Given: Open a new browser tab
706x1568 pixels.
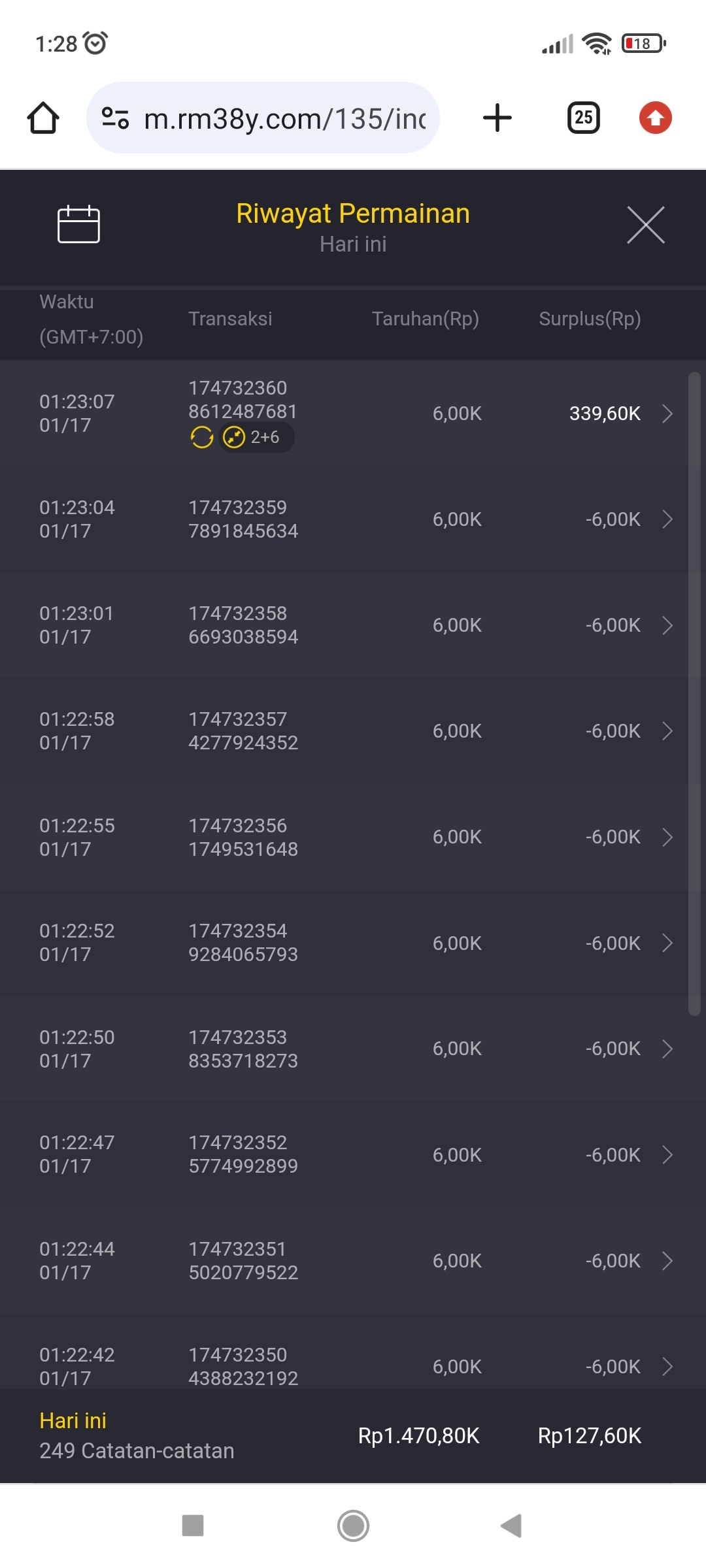Looking at the screenshot, I should (x=497, y=118).
